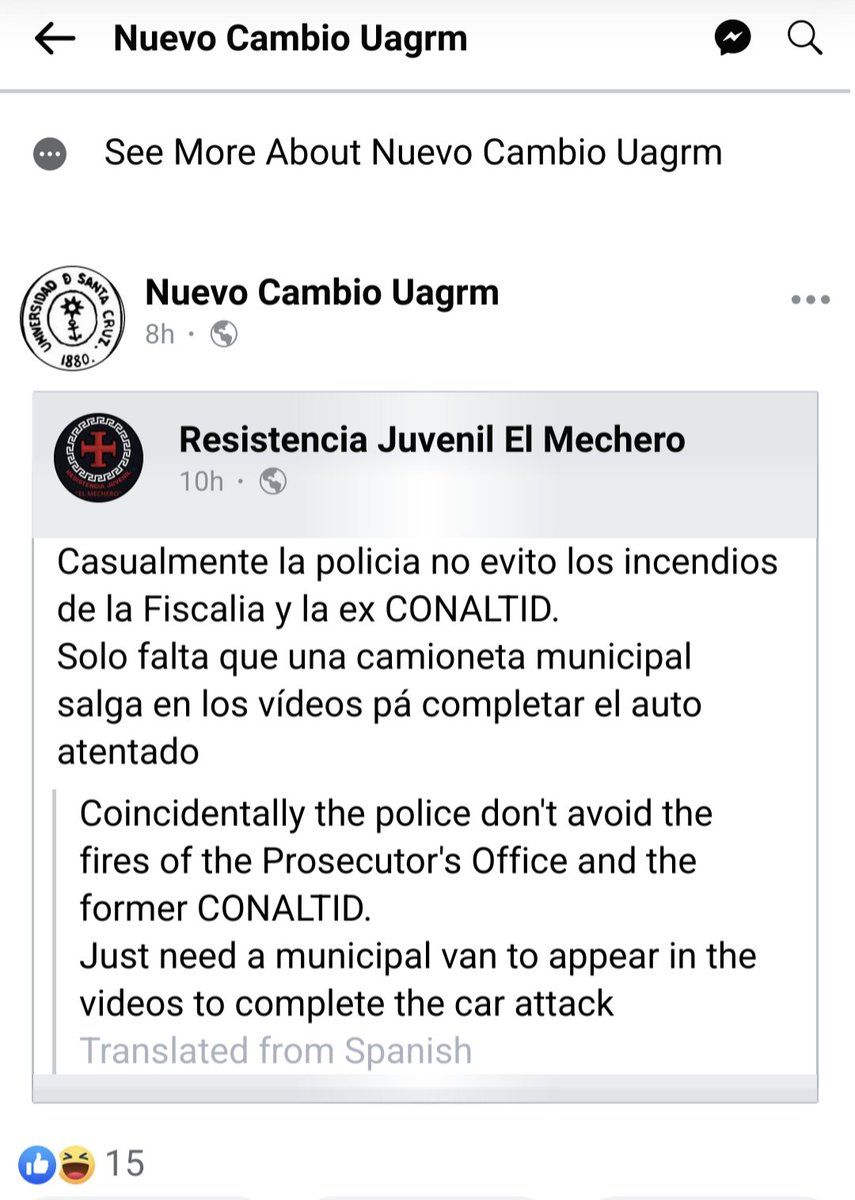
Task: Open Nuevo Cambio Uagrm profile picture
Action: (71, 319)
